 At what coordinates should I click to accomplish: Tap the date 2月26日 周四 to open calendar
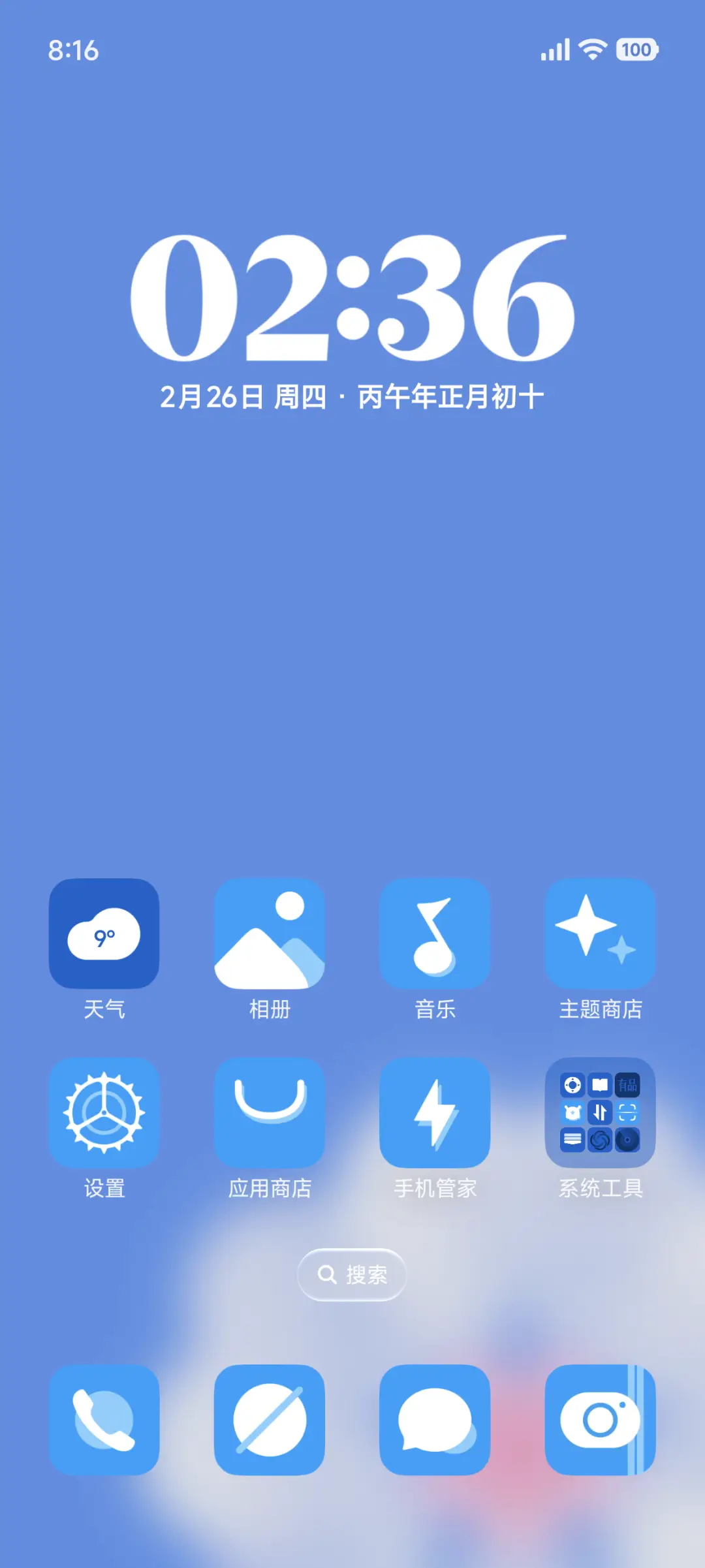[352, 394]
